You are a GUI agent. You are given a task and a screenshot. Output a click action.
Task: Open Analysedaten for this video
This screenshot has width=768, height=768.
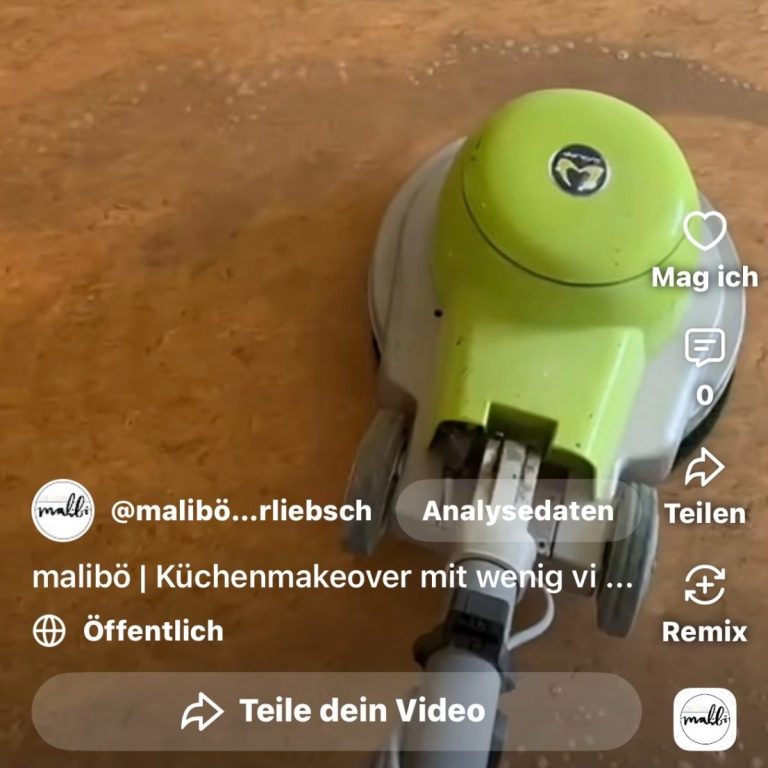tap(518, 511)
